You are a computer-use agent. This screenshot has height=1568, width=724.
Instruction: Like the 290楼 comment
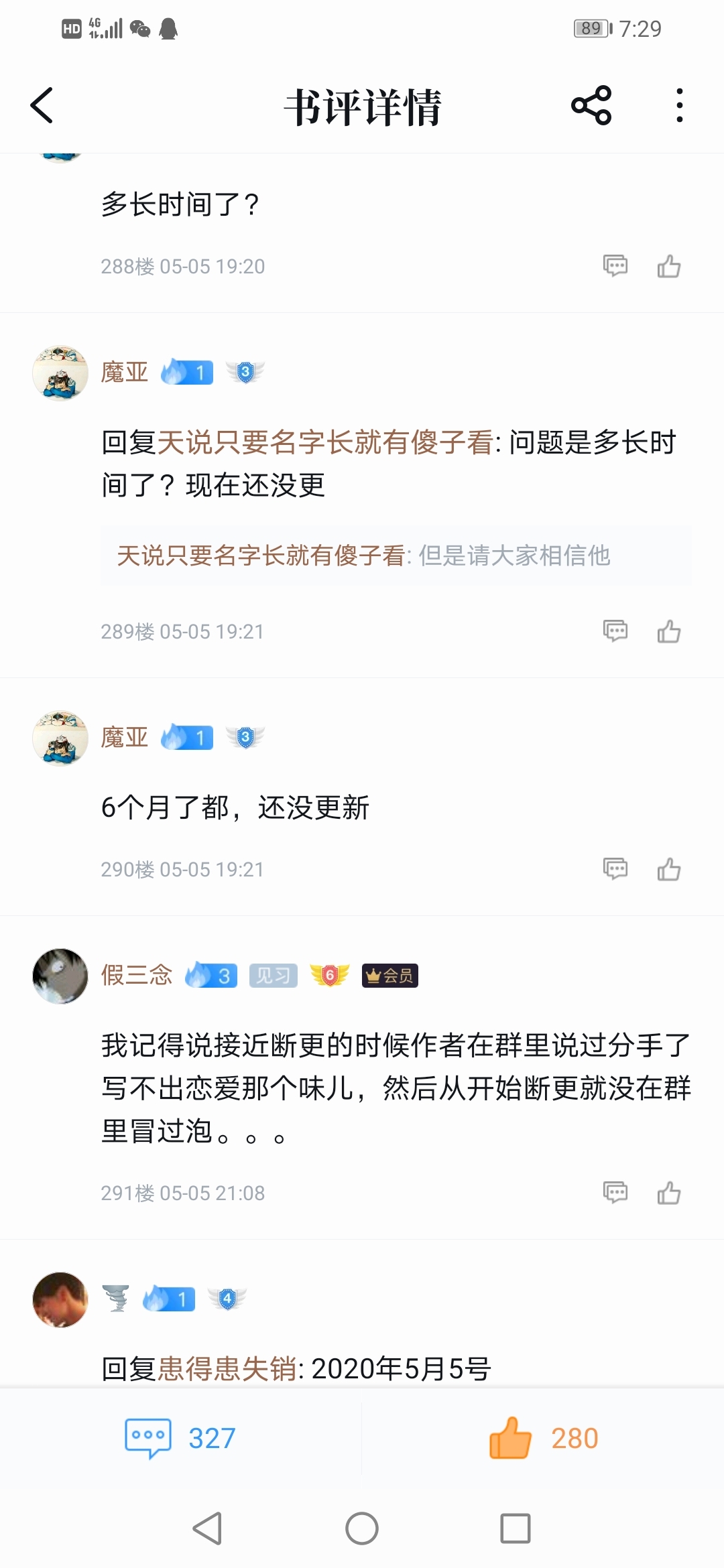point(668,869)
